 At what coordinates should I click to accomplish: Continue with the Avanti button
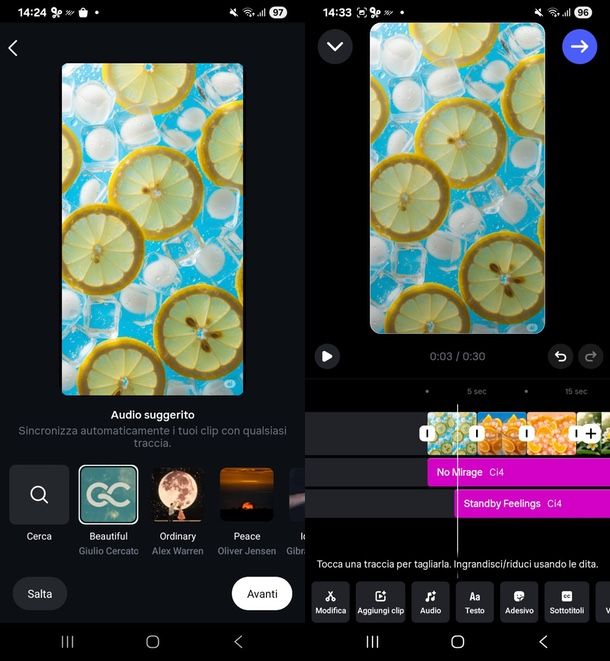tap(262, 593)
